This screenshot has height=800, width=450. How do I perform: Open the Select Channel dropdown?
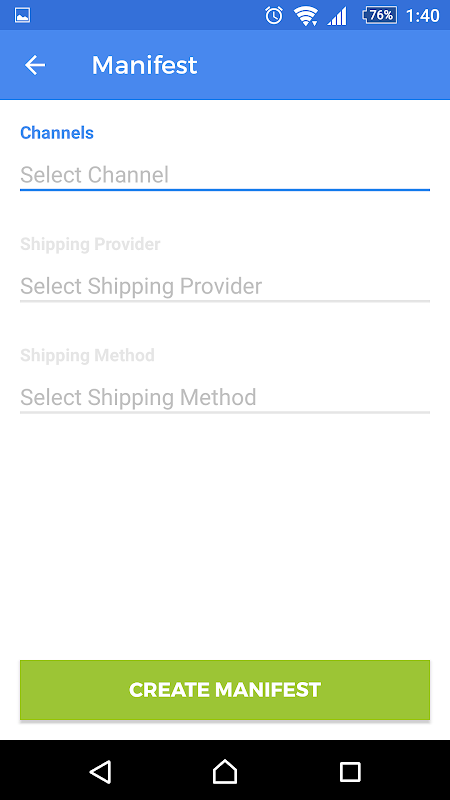[225, 175]
